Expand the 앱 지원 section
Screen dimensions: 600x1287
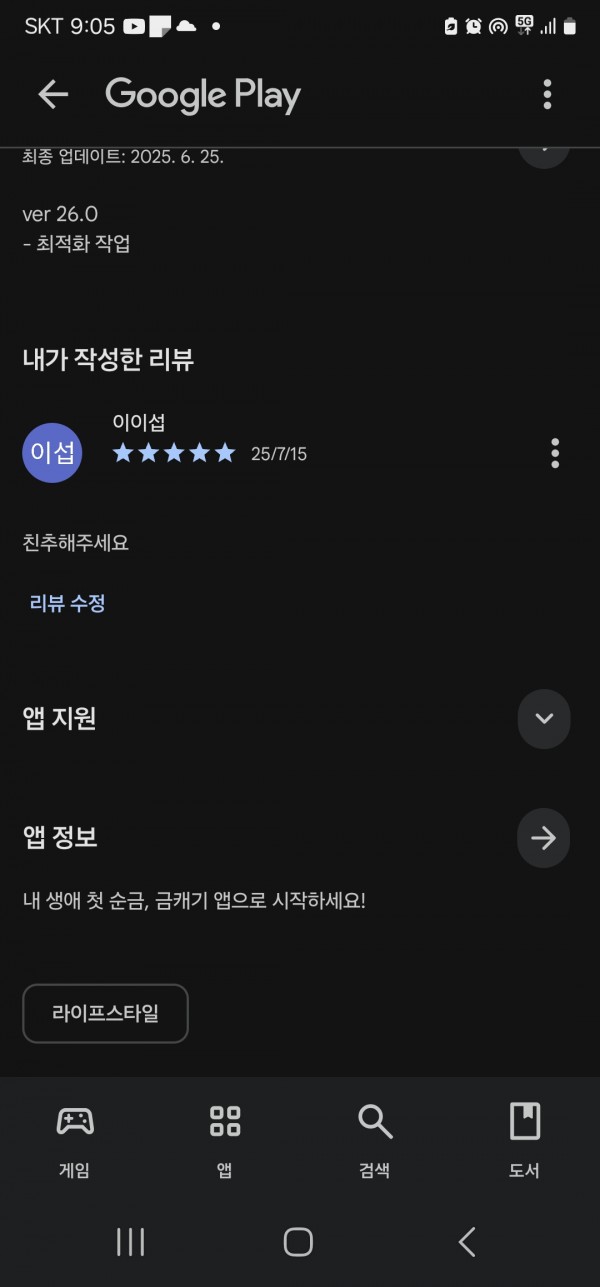coord(544,719)
